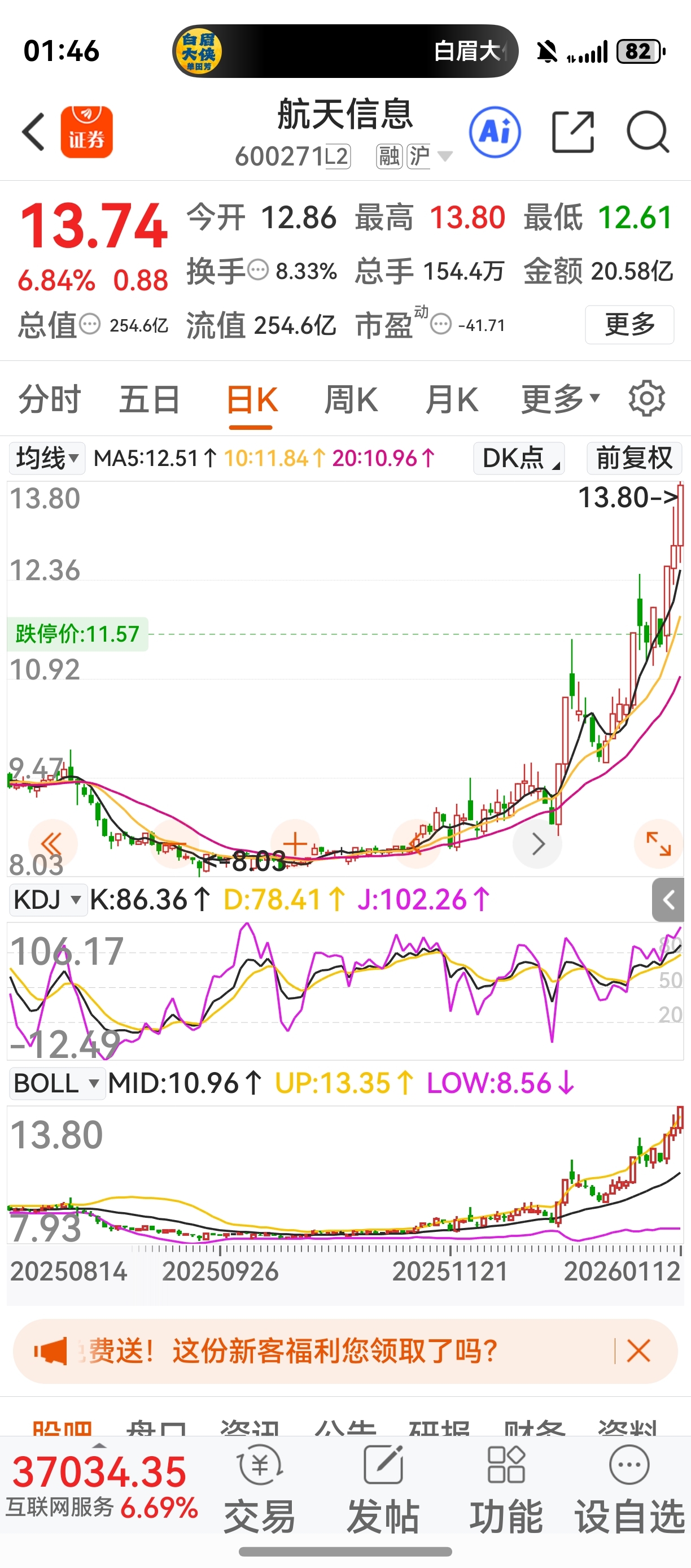Expand the K-line chart to fullscreen
This screenshot has width=691, height=1568.
(658, 844)
